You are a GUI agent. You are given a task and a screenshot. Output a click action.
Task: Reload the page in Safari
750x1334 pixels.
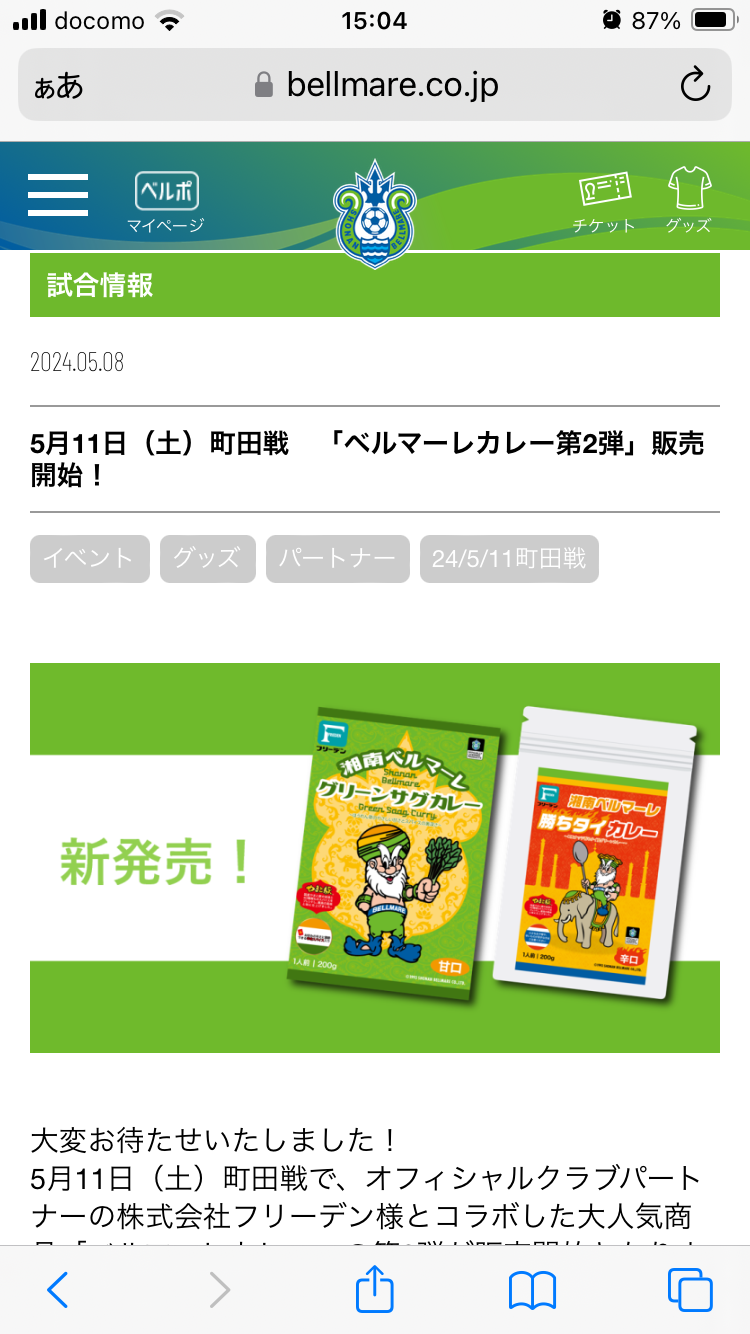pyautogui.click(x=695, y=85)
